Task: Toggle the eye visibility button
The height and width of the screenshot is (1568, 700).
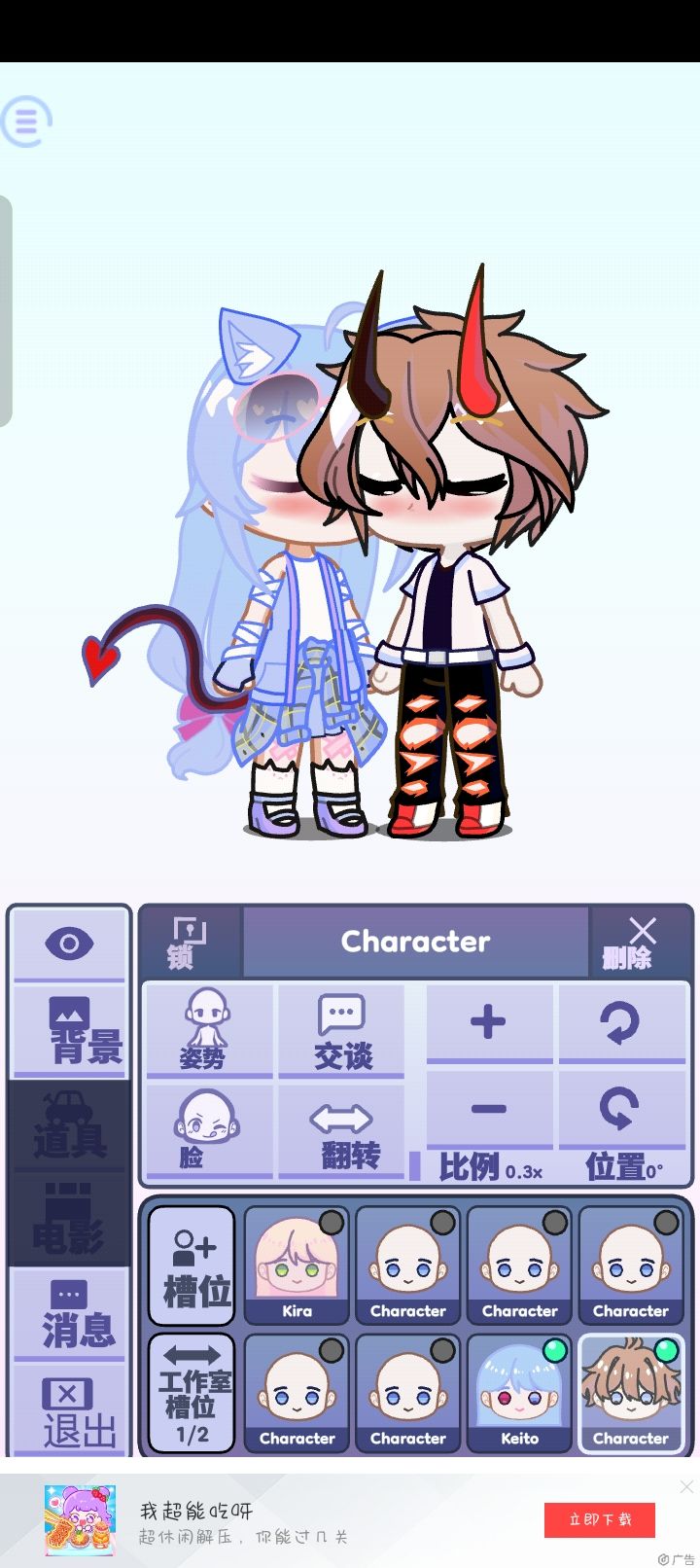Action: pos(69,944)
